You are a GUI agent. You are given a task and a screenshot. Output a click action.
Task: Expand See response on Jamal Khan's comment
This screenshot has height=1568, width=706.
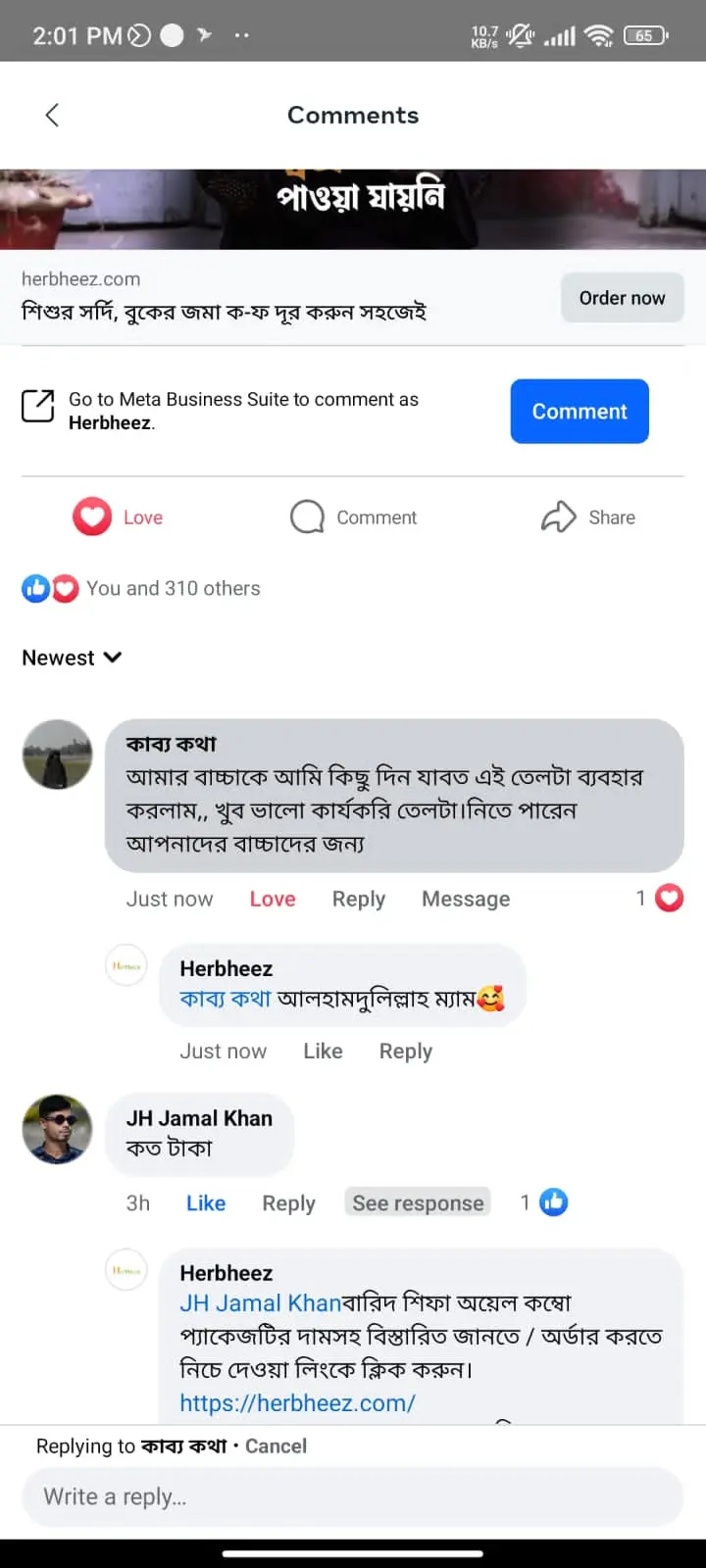[x=417, y=1201]
